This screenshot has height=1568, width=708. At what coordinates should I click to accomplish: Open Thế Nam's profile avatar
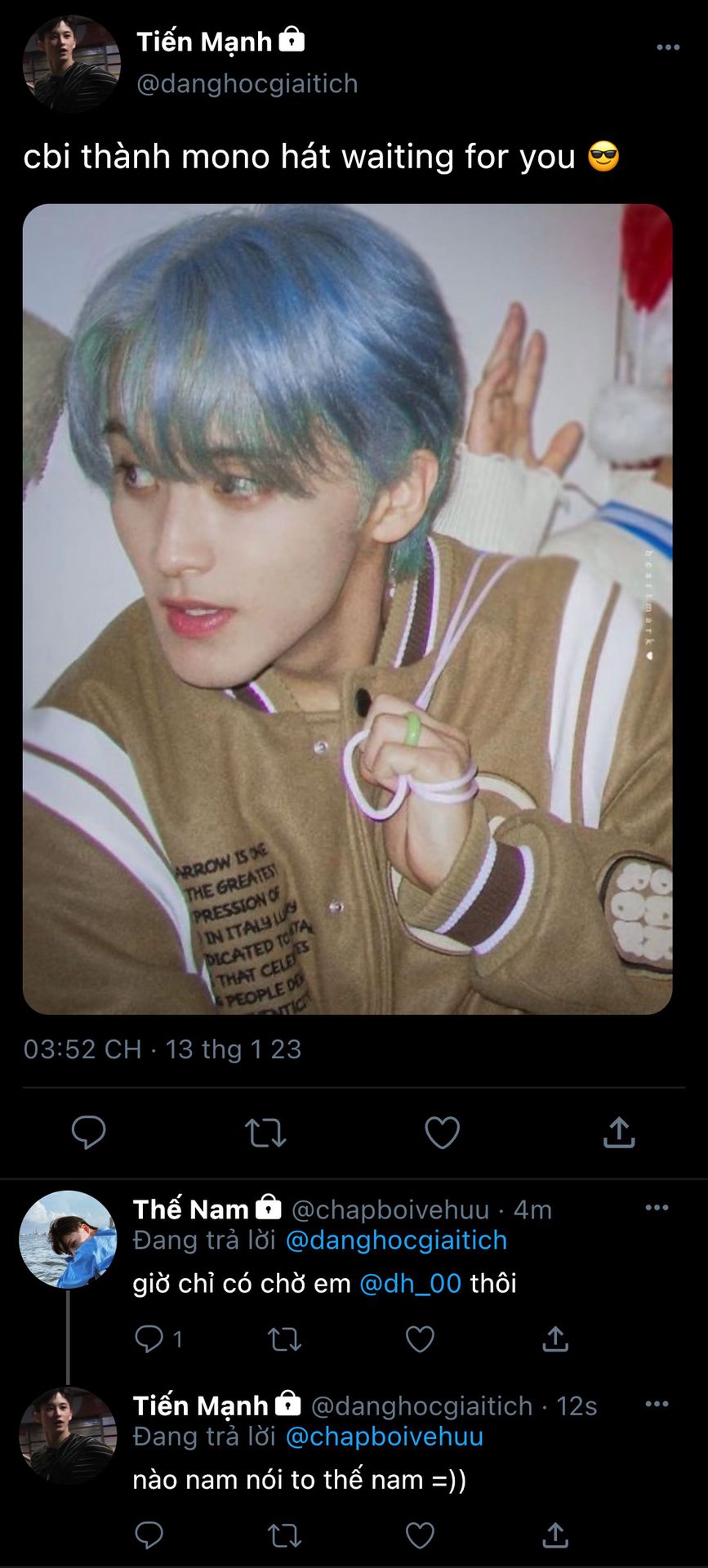(68, 1239)
